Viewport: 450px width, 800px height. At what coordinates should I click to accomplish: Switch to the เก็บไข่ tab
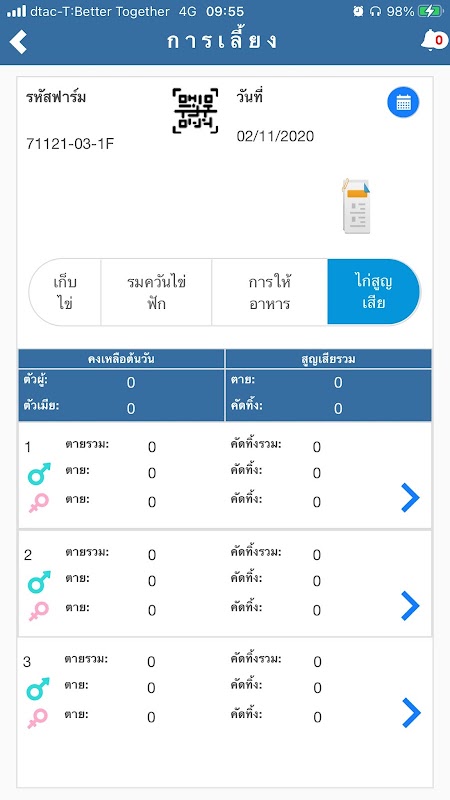[65, 292]
